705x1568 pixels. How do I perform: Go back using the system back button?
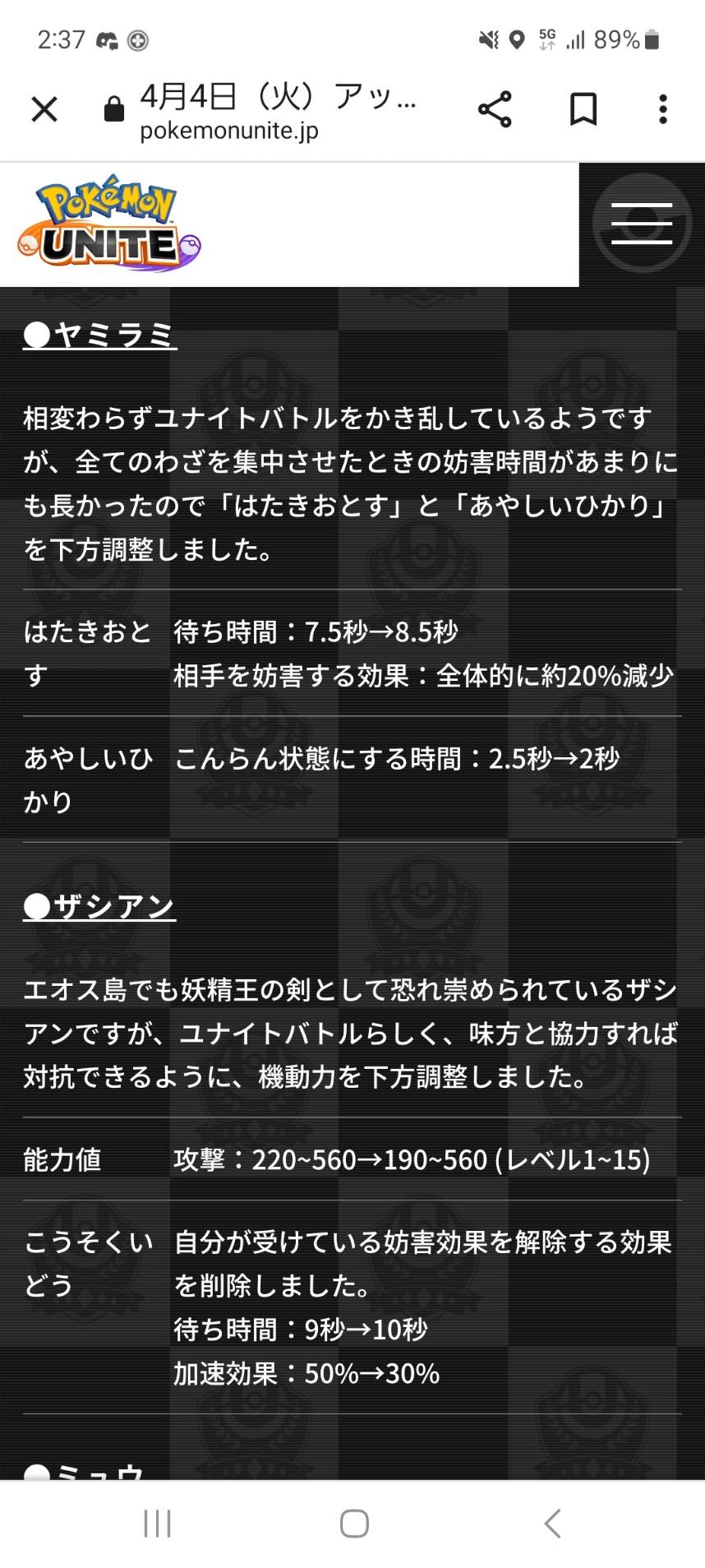click(553, 1523)
